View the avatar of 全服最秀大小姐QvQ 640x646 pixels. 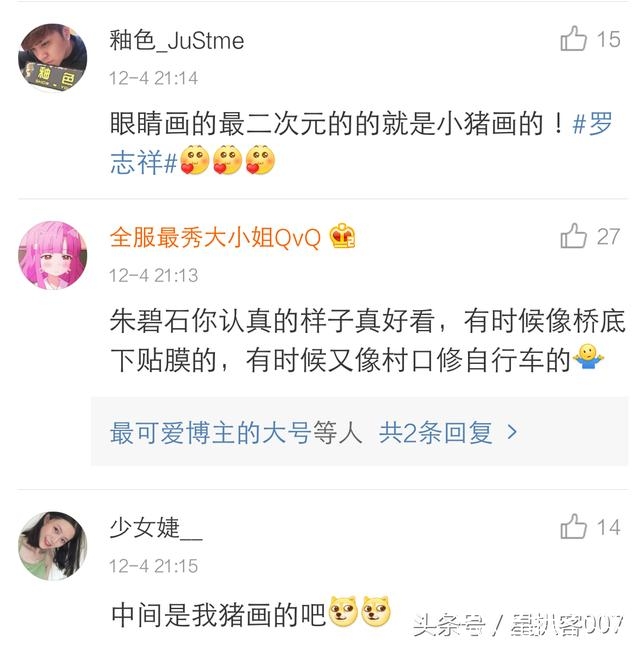[x=52, y=255]
